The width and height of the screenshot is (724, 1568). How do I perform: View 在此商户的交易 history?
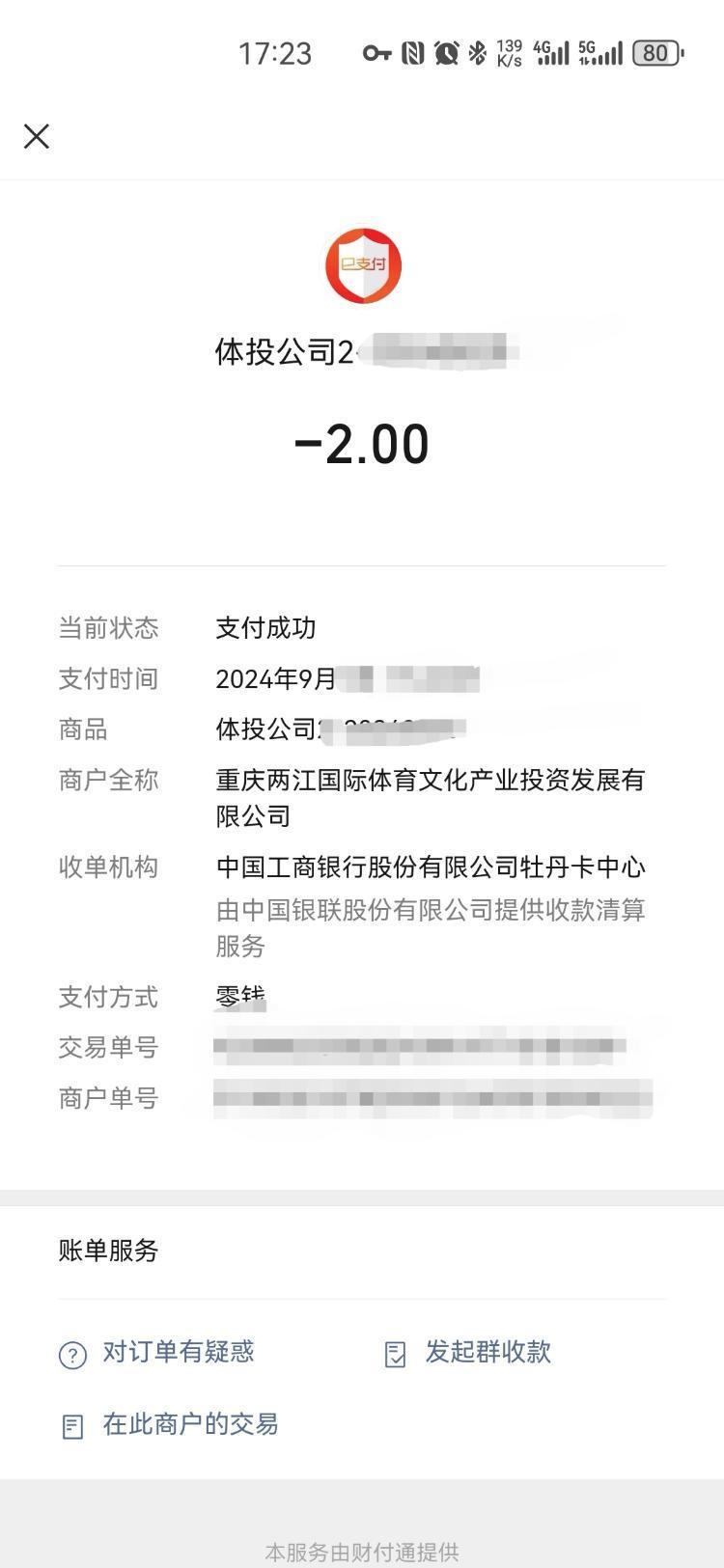click(169, 1424)
